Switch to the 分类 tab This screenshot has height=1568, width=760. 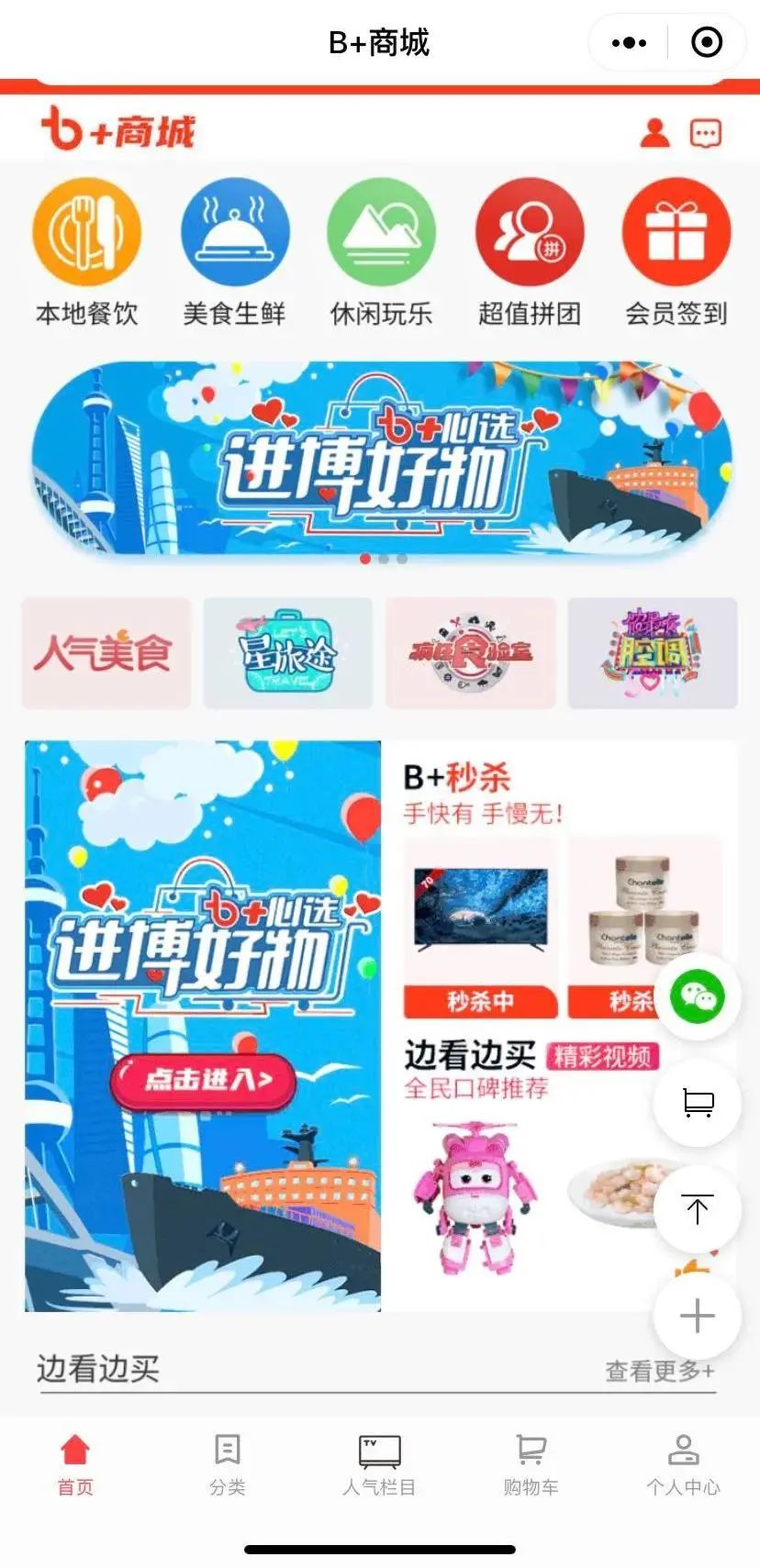click(x=227, y=1466)
